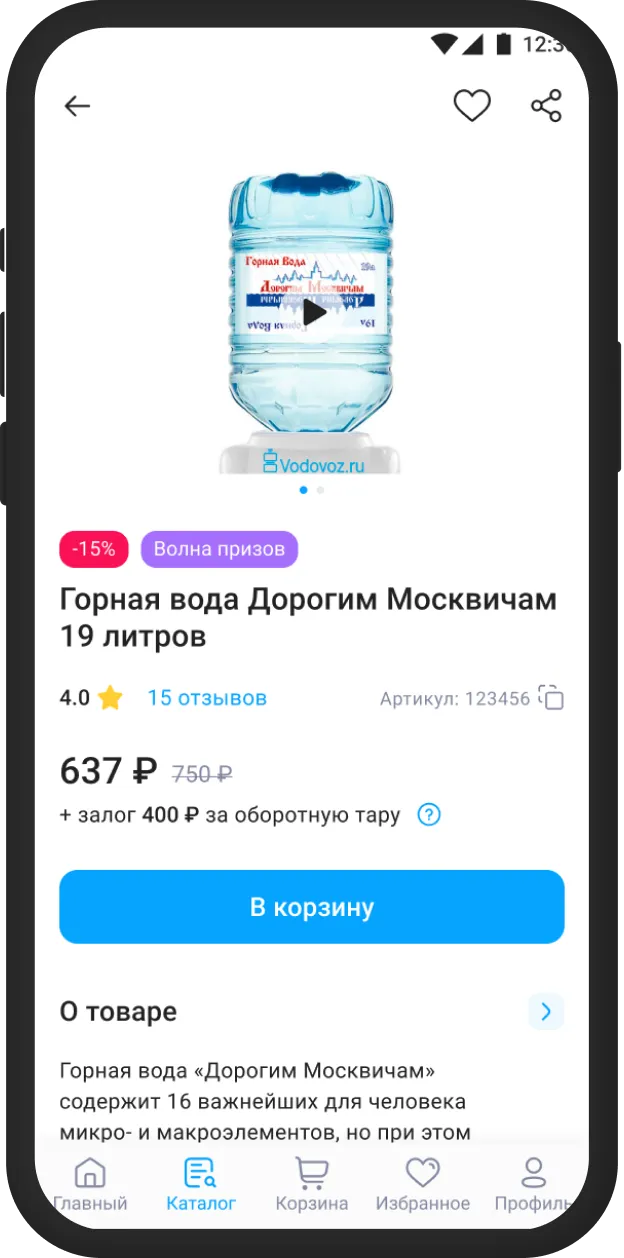Add product to favorites with heart icon
The width and height of the screenshot is (624, 1258).
pyautogui.click(x=472, y=105)
